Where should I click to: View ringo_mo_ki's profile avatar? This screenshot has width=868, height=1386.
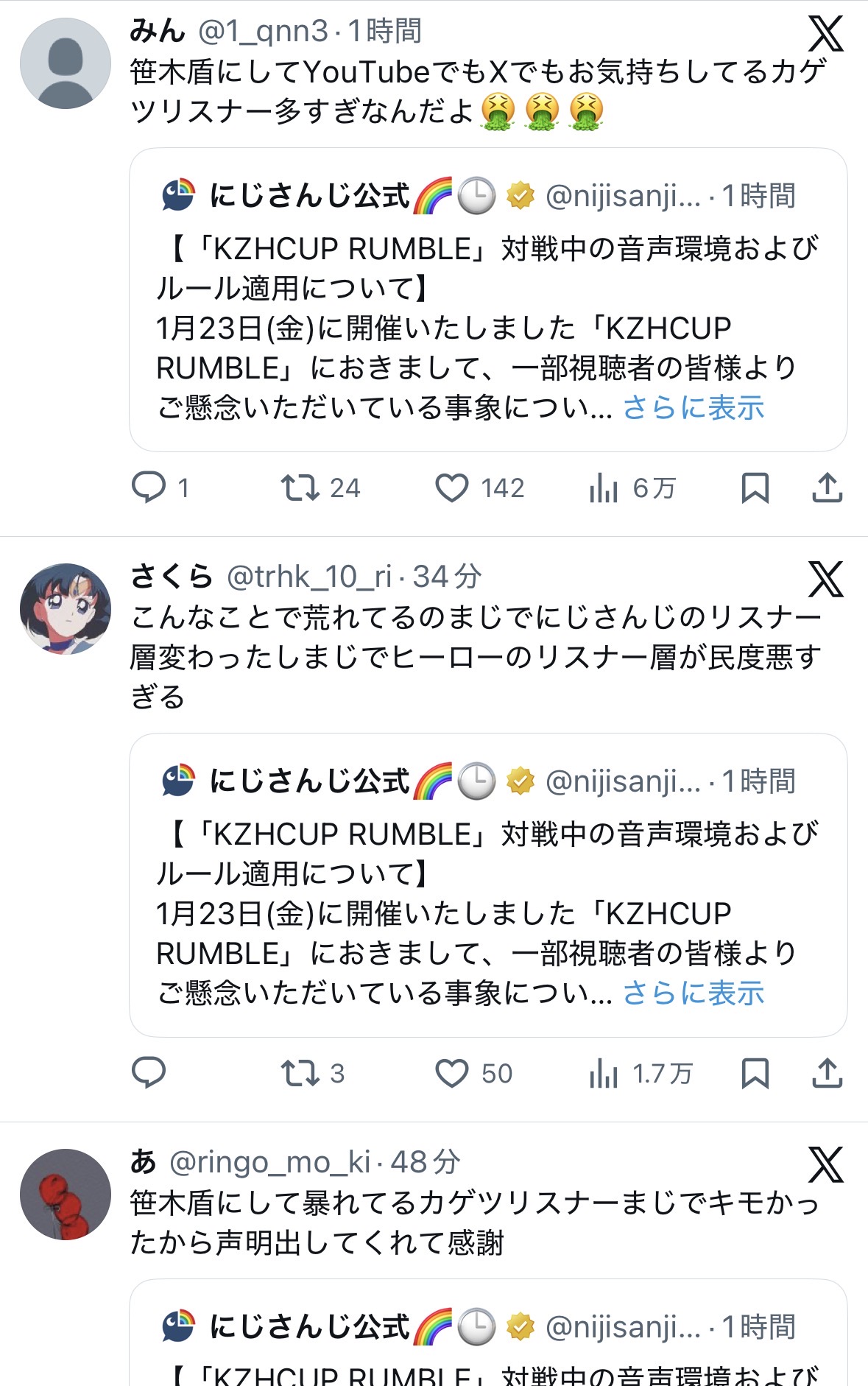[x=66, y=1195]
